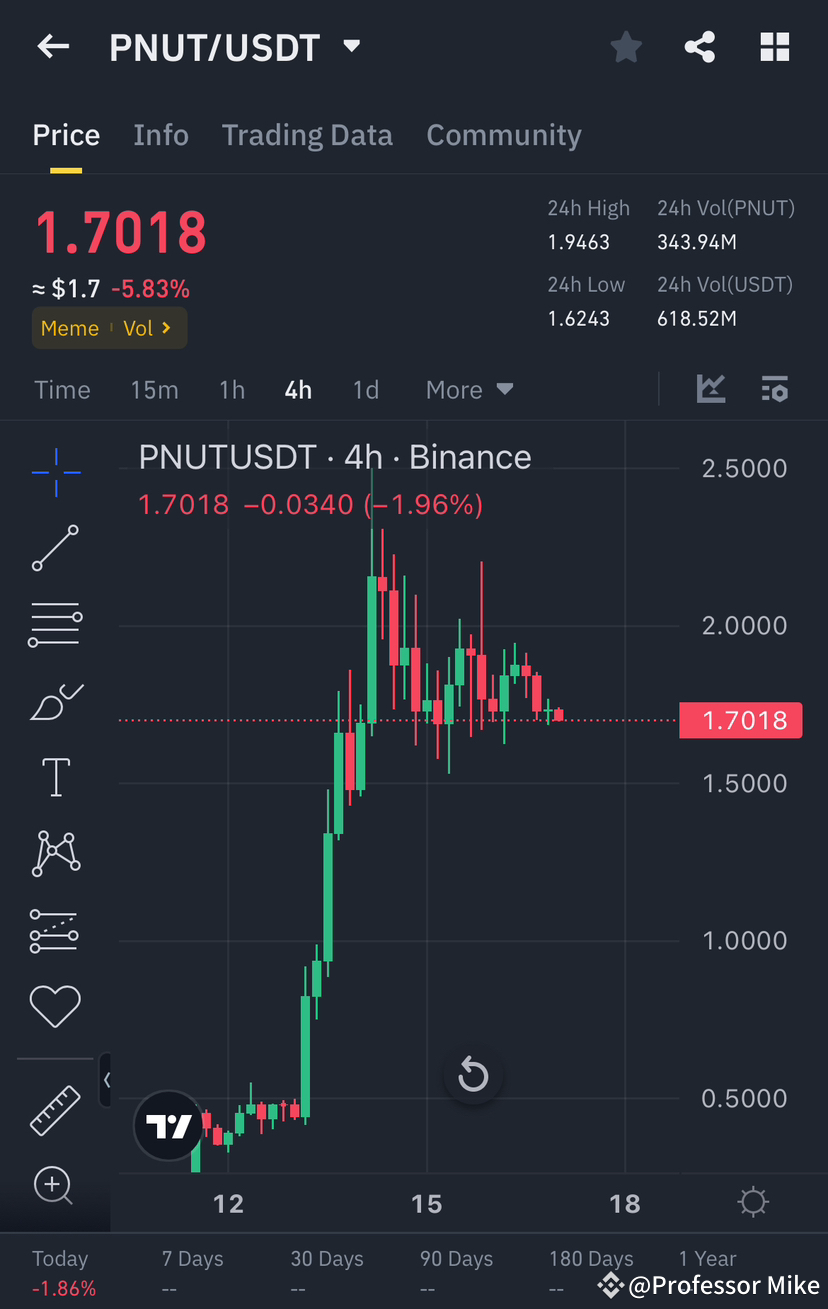Select the heart reaction tool
This screenshot has height=1309, width=828.
(55, 1006)
